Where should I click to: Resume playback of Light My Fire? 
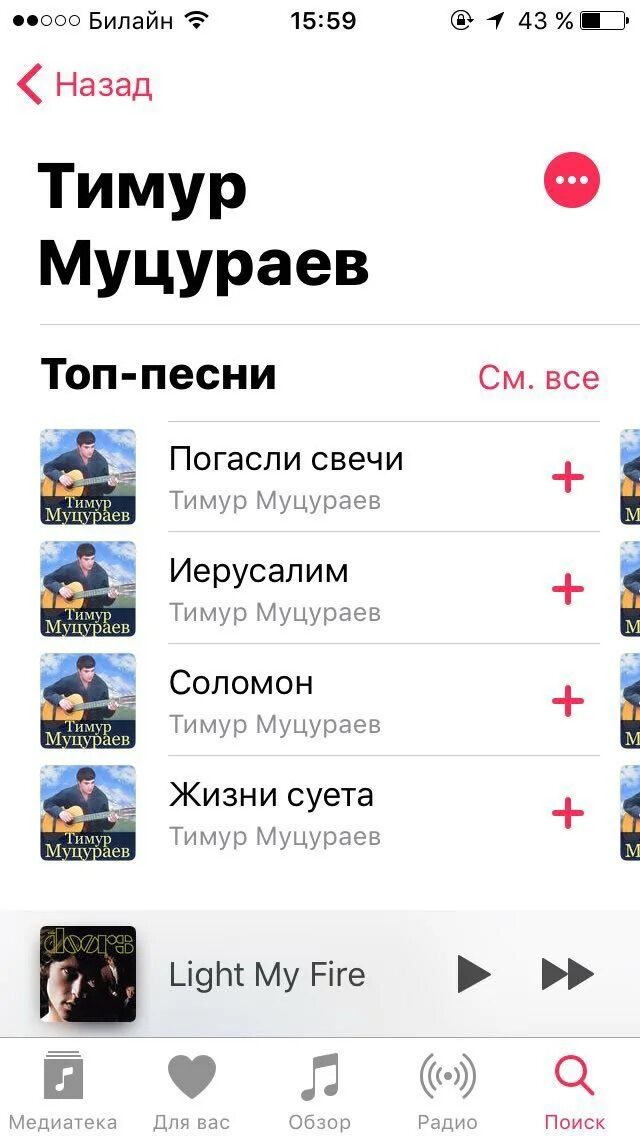pyautogui.click(x=474, y=974)
